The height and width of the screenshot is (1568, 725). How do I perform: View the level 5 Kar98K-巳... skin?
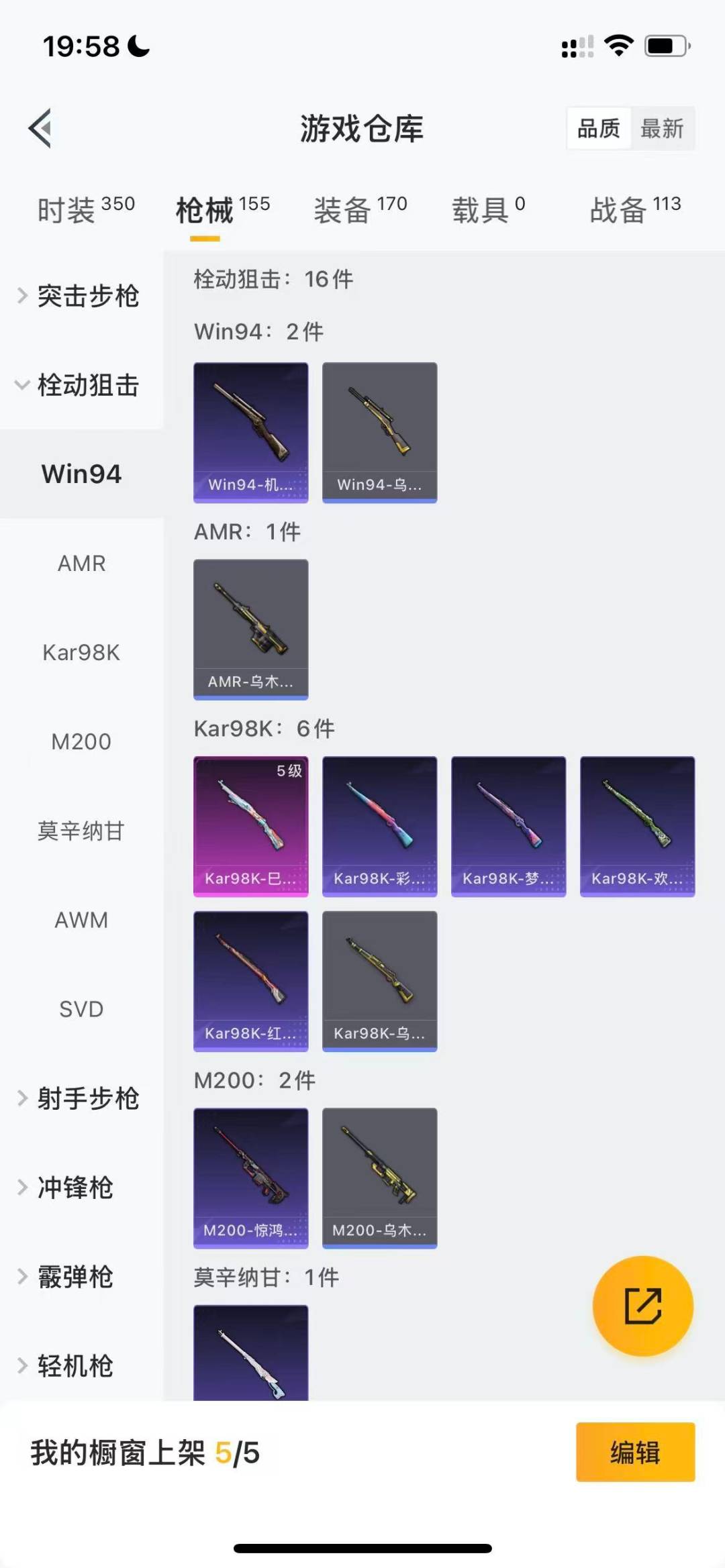(x=251, y=826)
